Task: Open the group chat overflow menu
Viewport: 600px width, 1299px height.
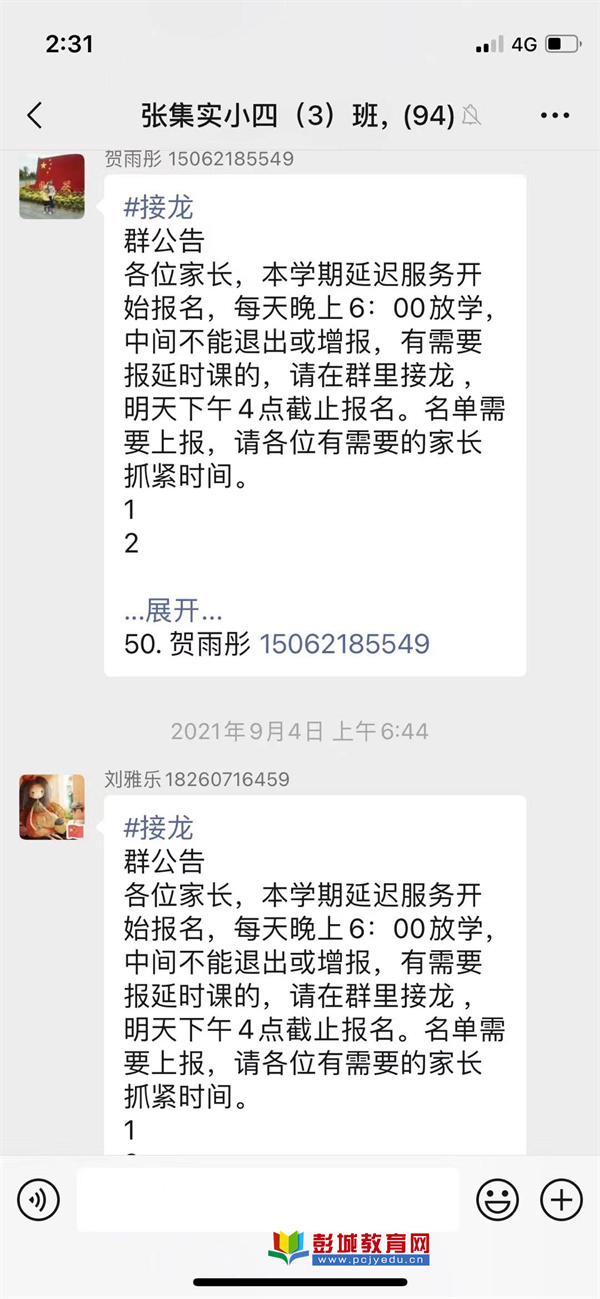Action: [x=554, y=116]
